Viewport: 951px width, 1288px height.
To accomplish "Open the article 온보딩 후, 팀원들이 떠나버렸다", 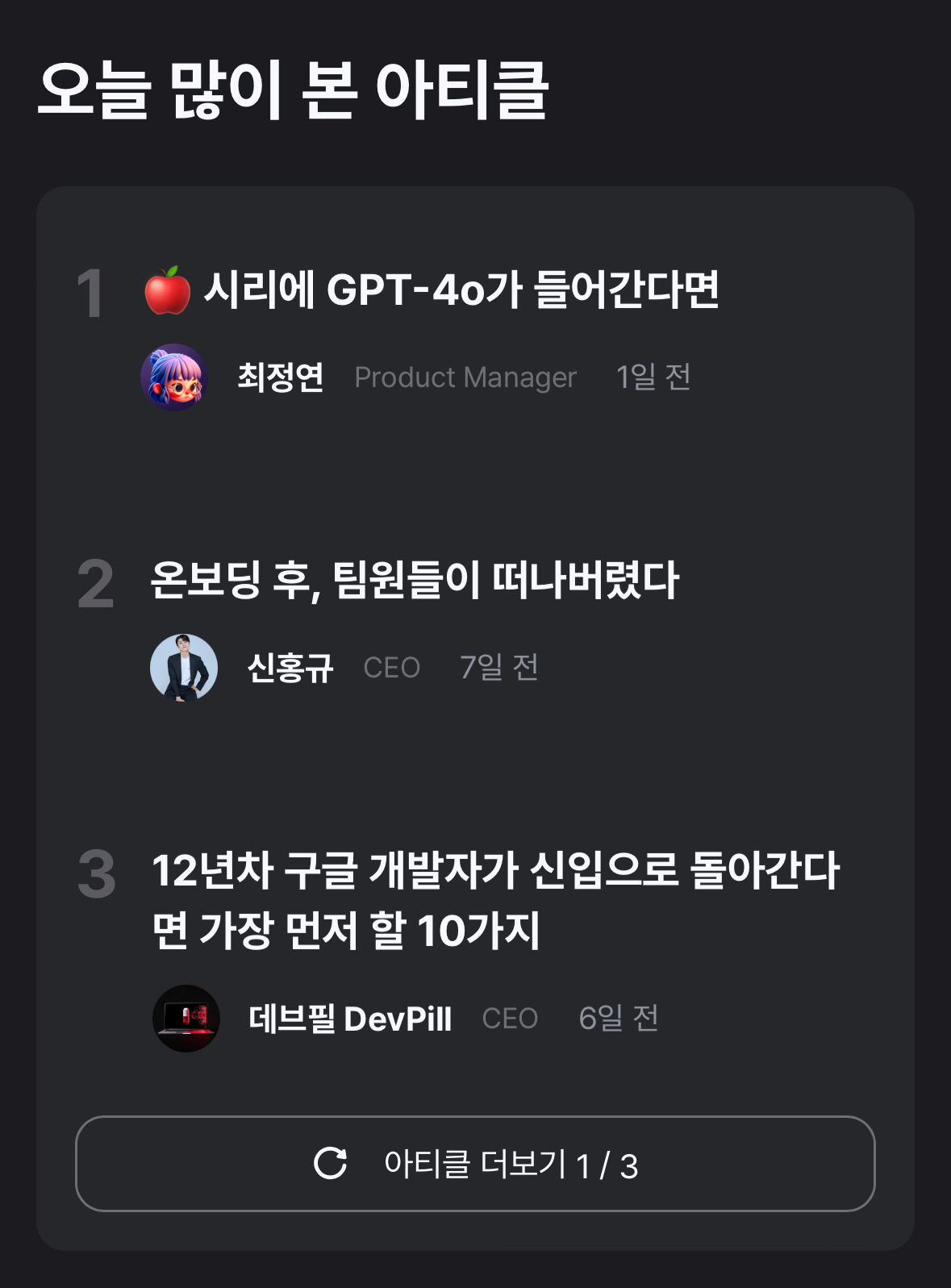I will point(416,577).
